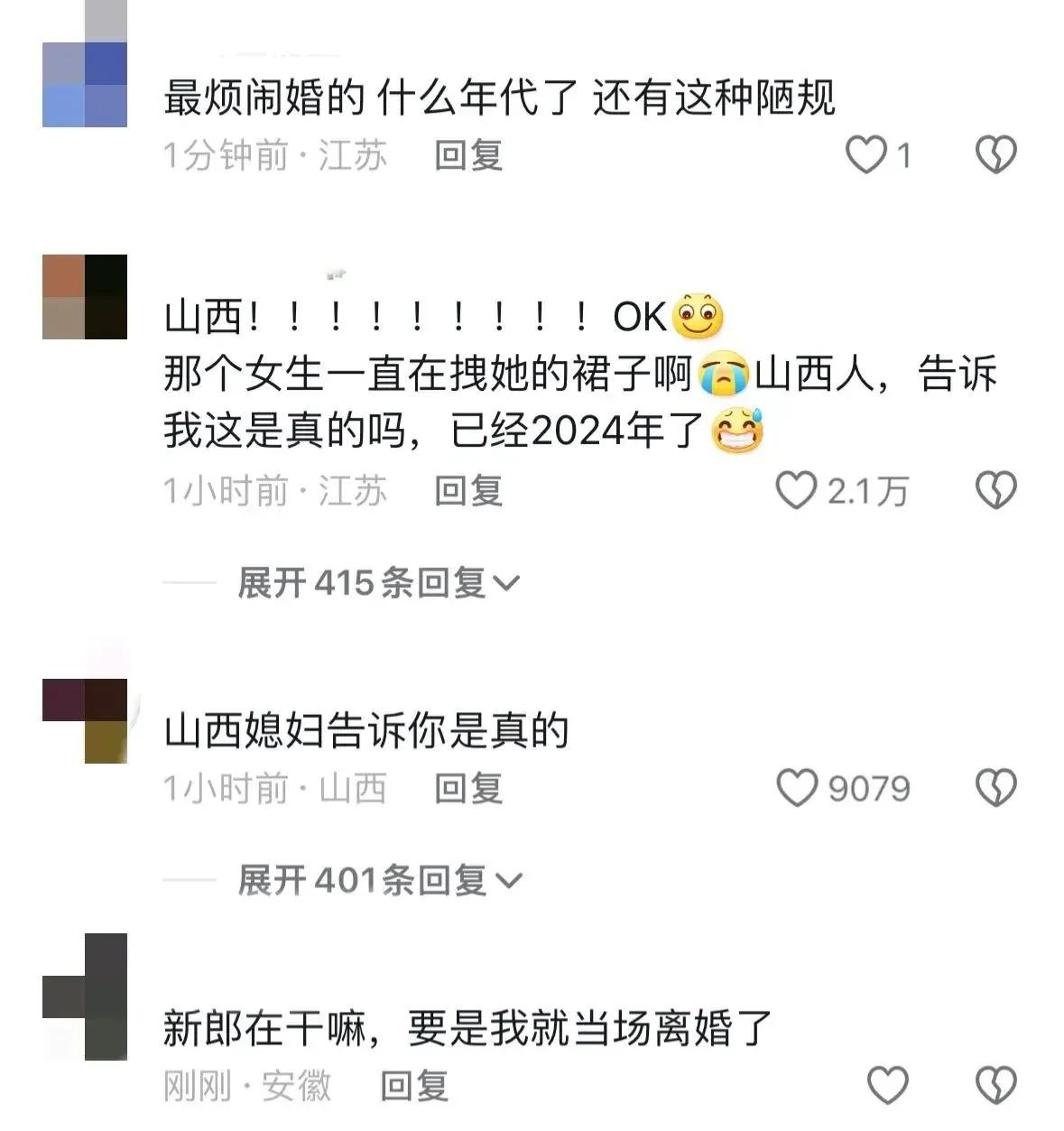Dislike the 山西媳妇告诉你是真的 comment
The width and height of the screenshot is (1064, 1131).
996,788
